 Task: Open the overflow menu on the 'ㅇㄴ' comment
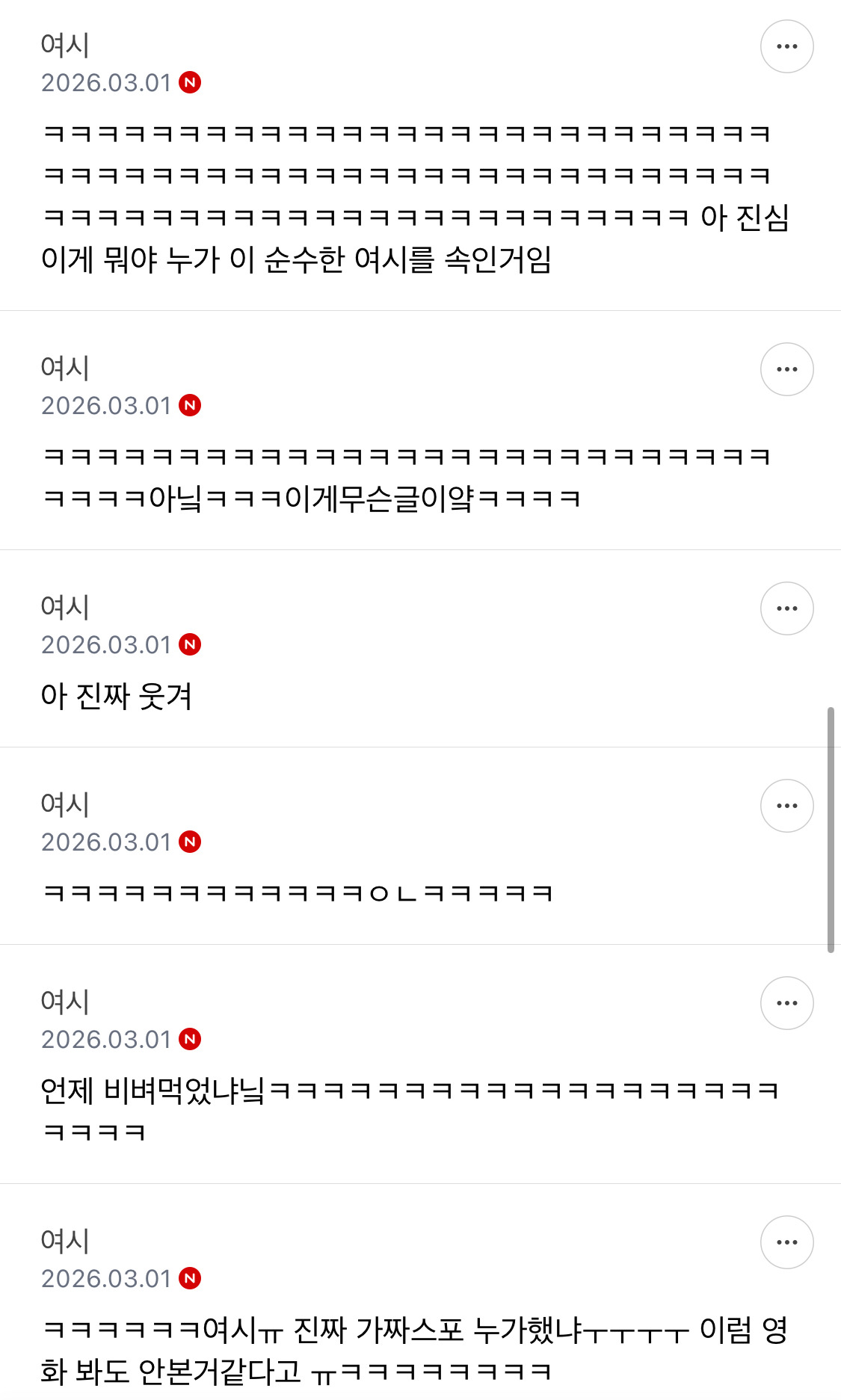coord(786,806)
